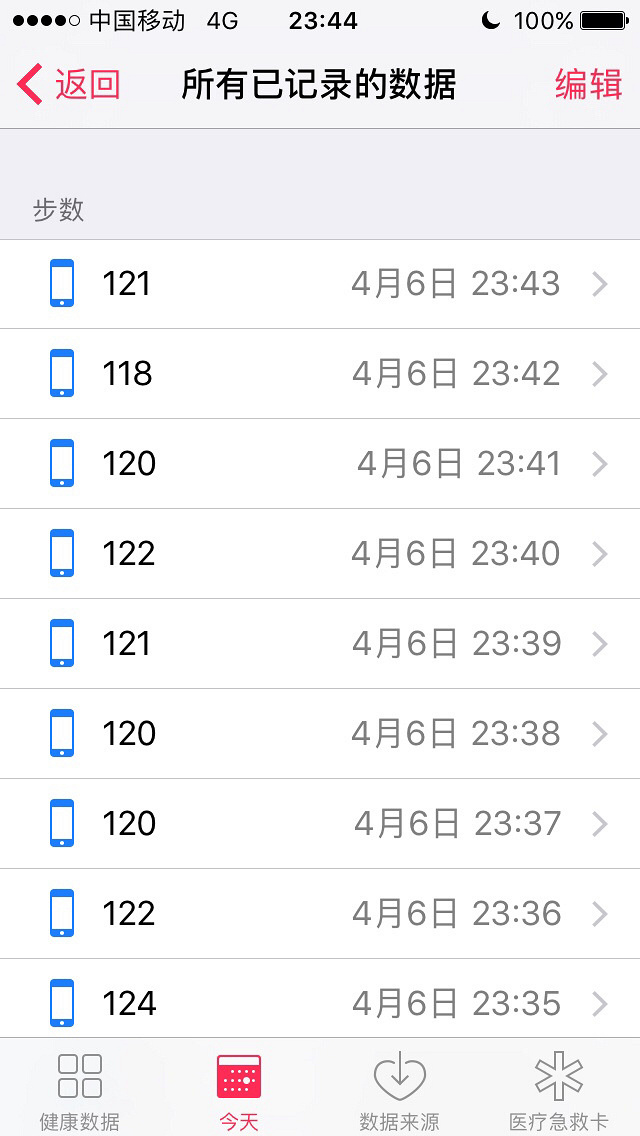Tap 编辑 to edit recorded data
The image size is (640, 1136).
click(588, 85)
